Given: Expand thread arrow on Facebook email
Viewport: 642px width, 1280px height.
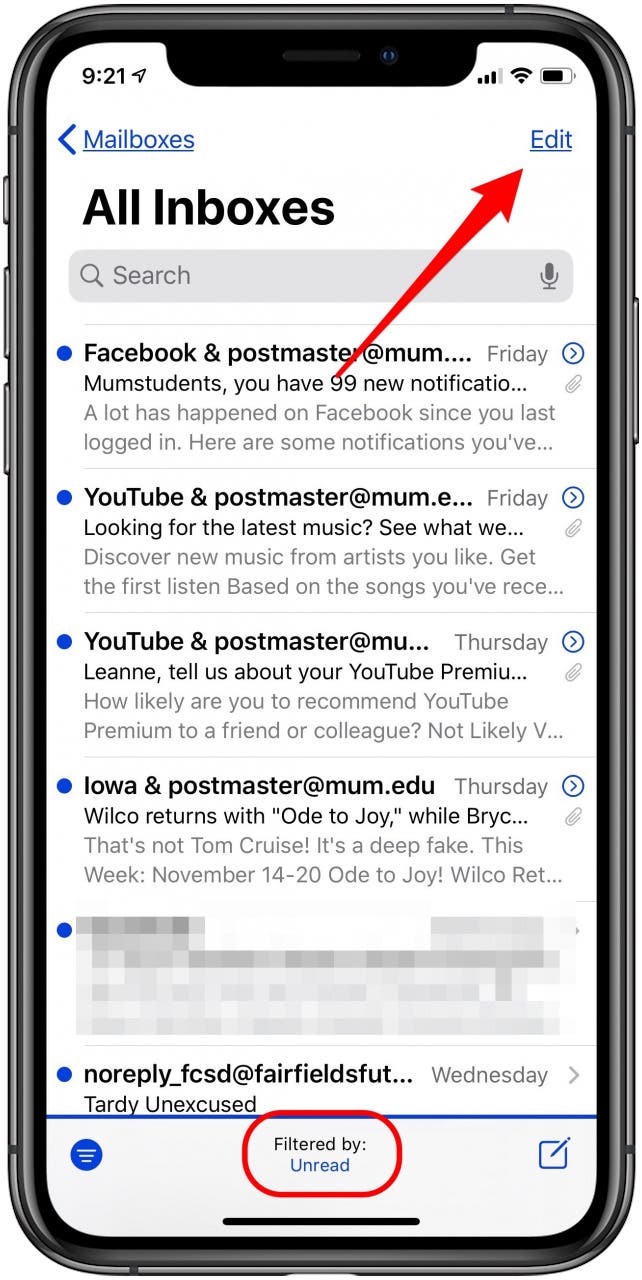Looking at the screenshot, I should (x=574, y=353).
